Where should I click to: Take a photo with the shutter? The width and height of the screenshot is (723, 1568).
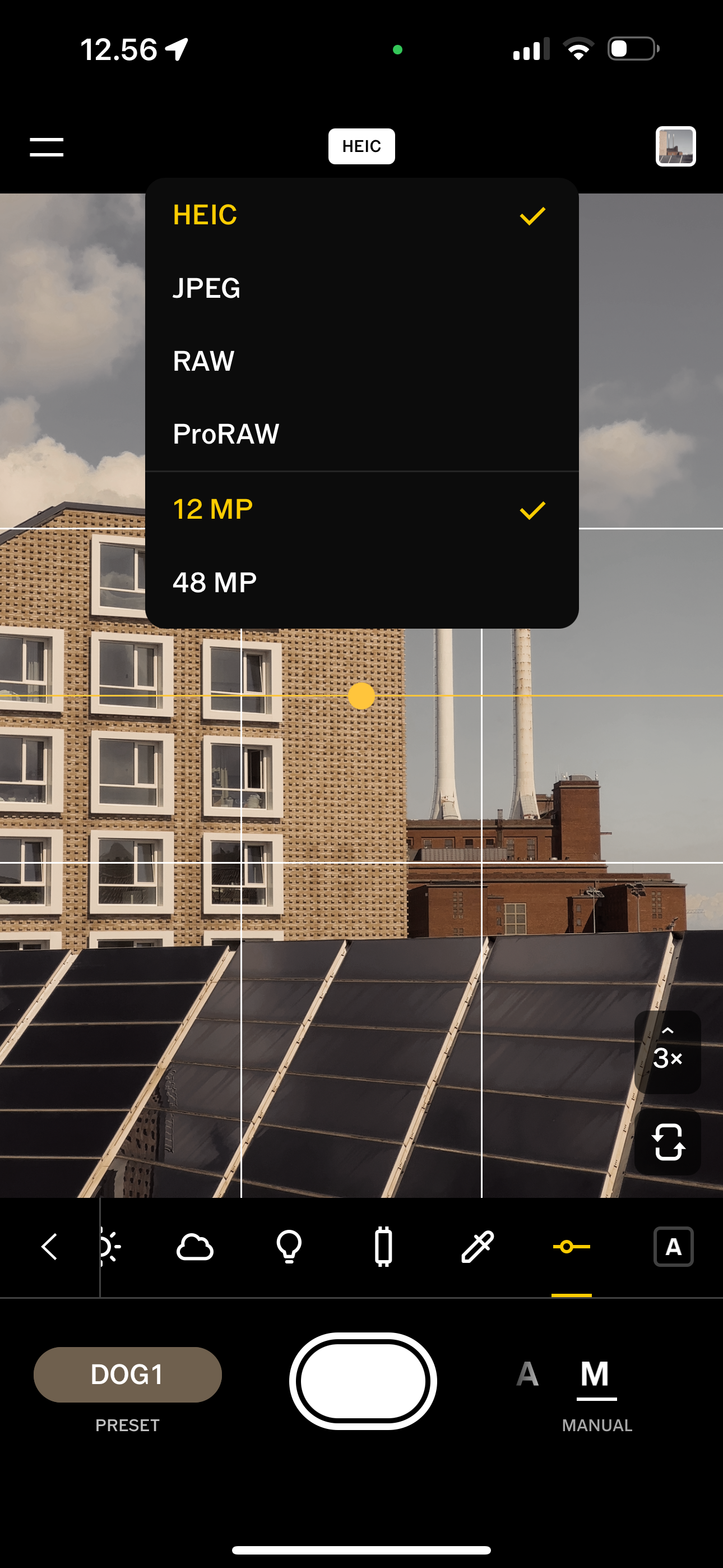coord(363,1381)
